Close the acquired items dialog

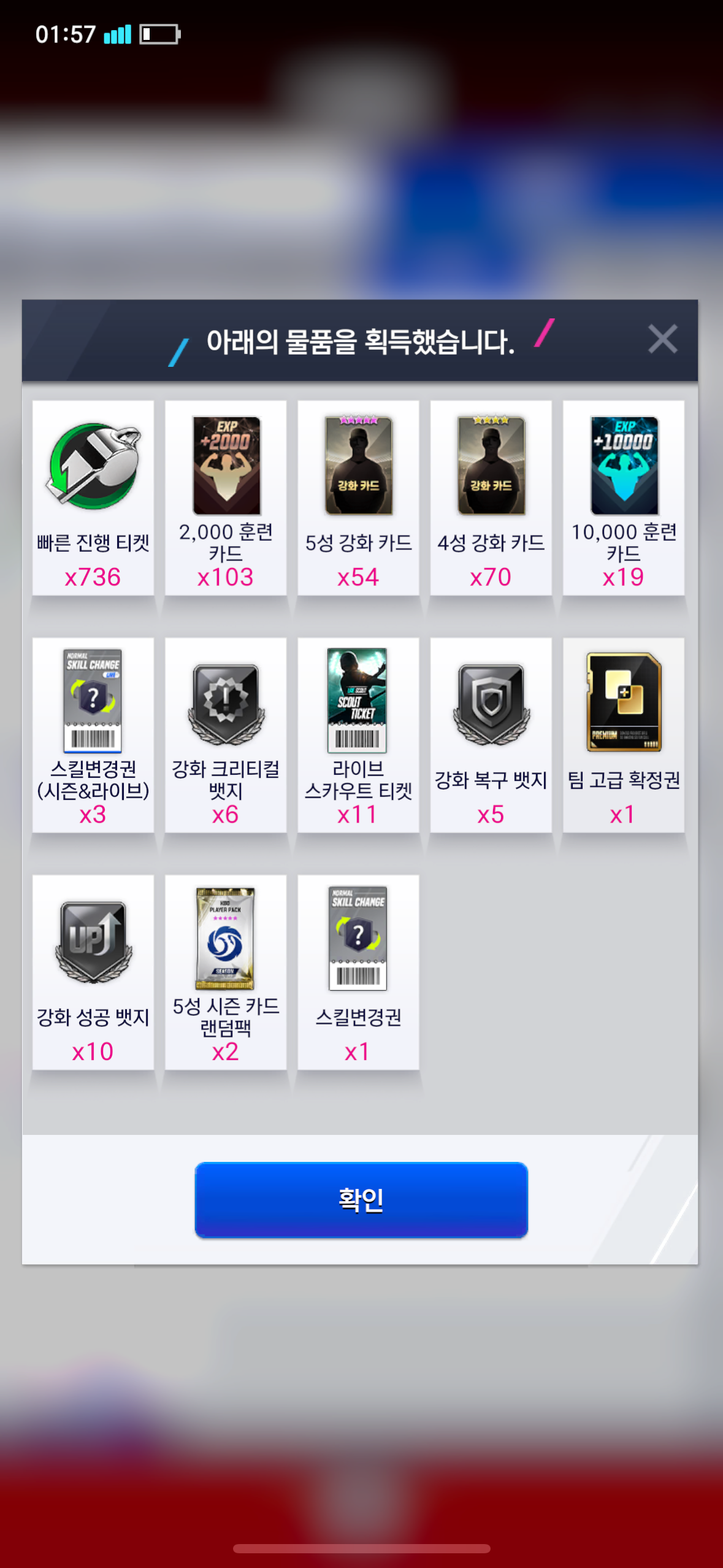tap(662, 339)
